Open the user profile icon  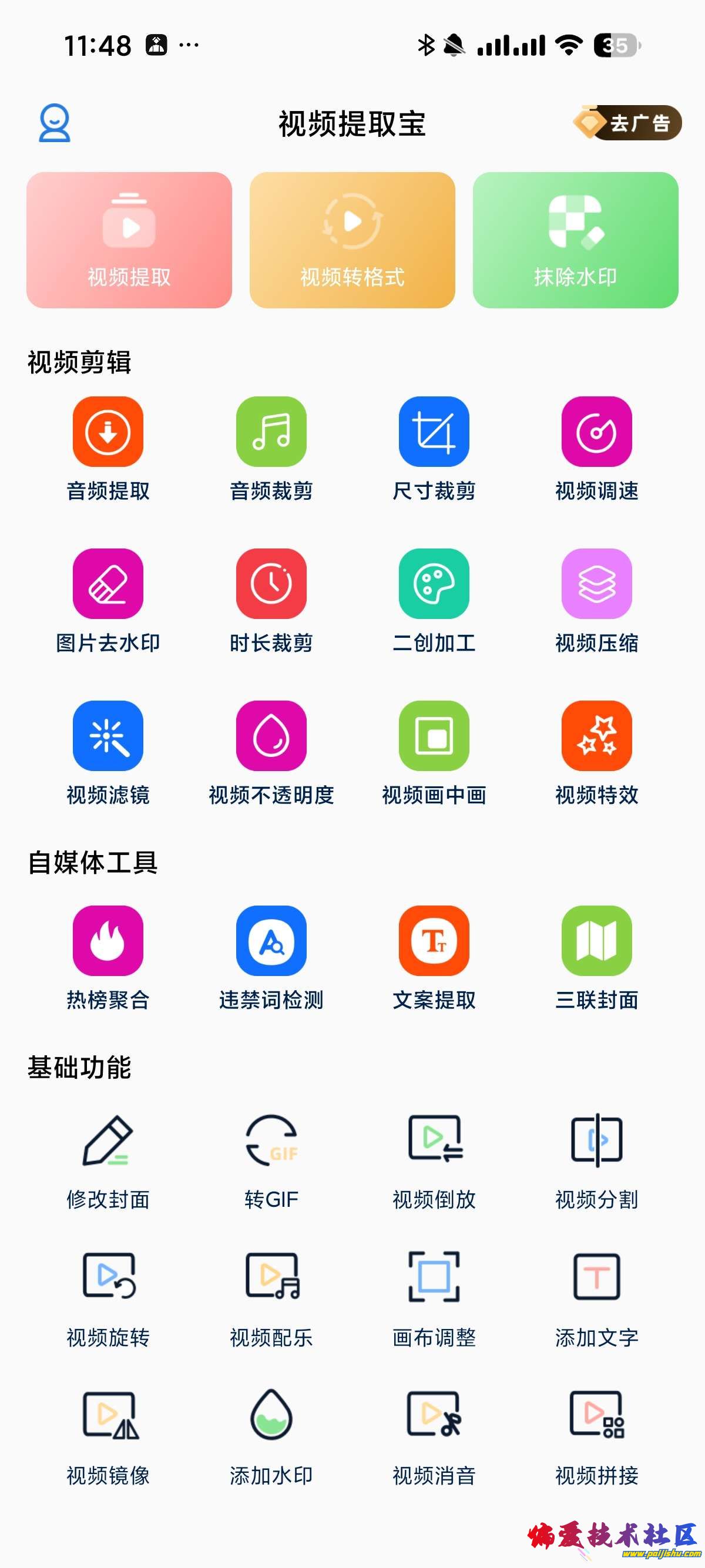click(x=55, y=123)
